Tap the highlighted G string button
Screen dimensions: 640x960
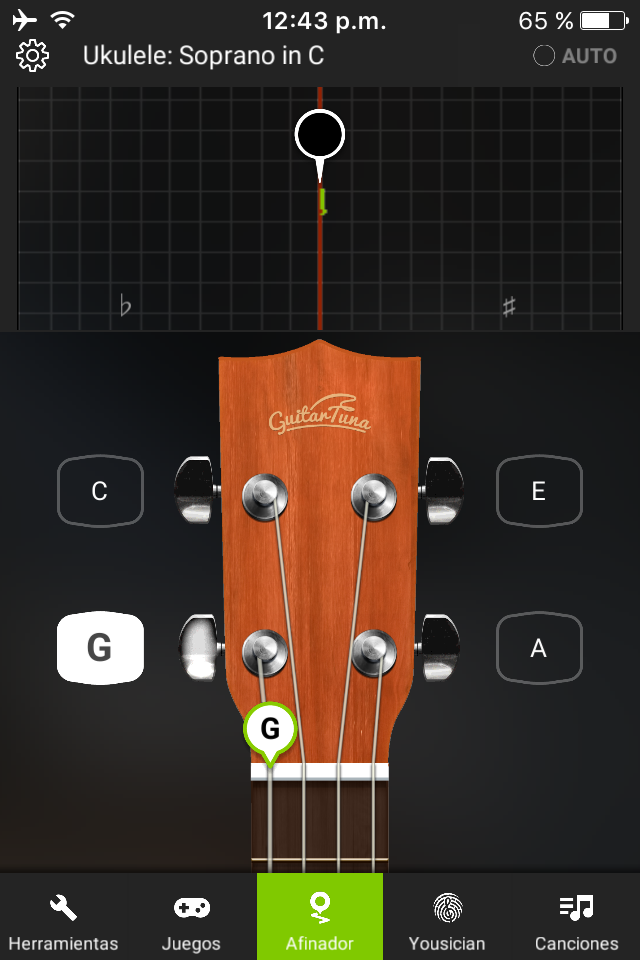point(100,648)
